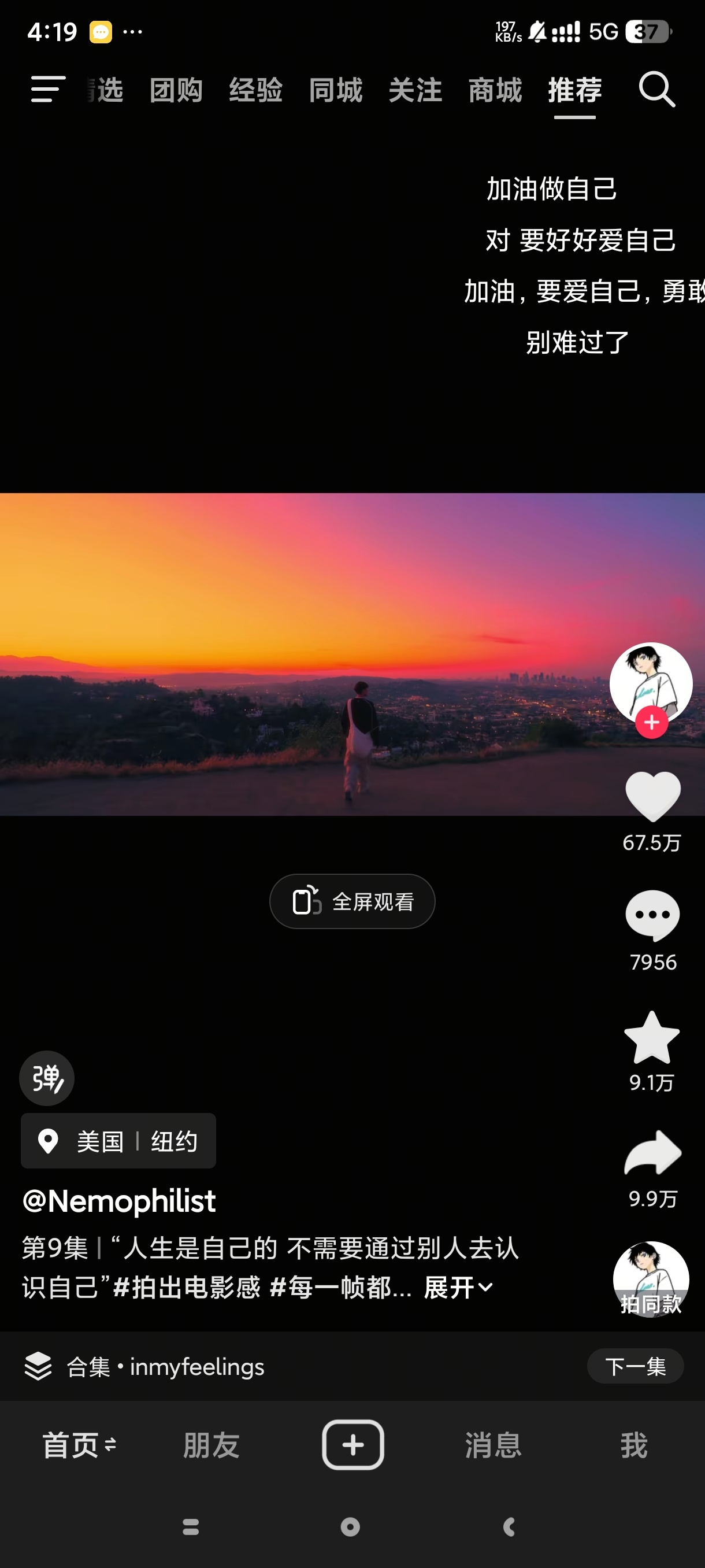The height and width of the screenshot is (1568, 705).
Task: Toggle the 弹 bullet comments button
Action: pos(47,1078)
